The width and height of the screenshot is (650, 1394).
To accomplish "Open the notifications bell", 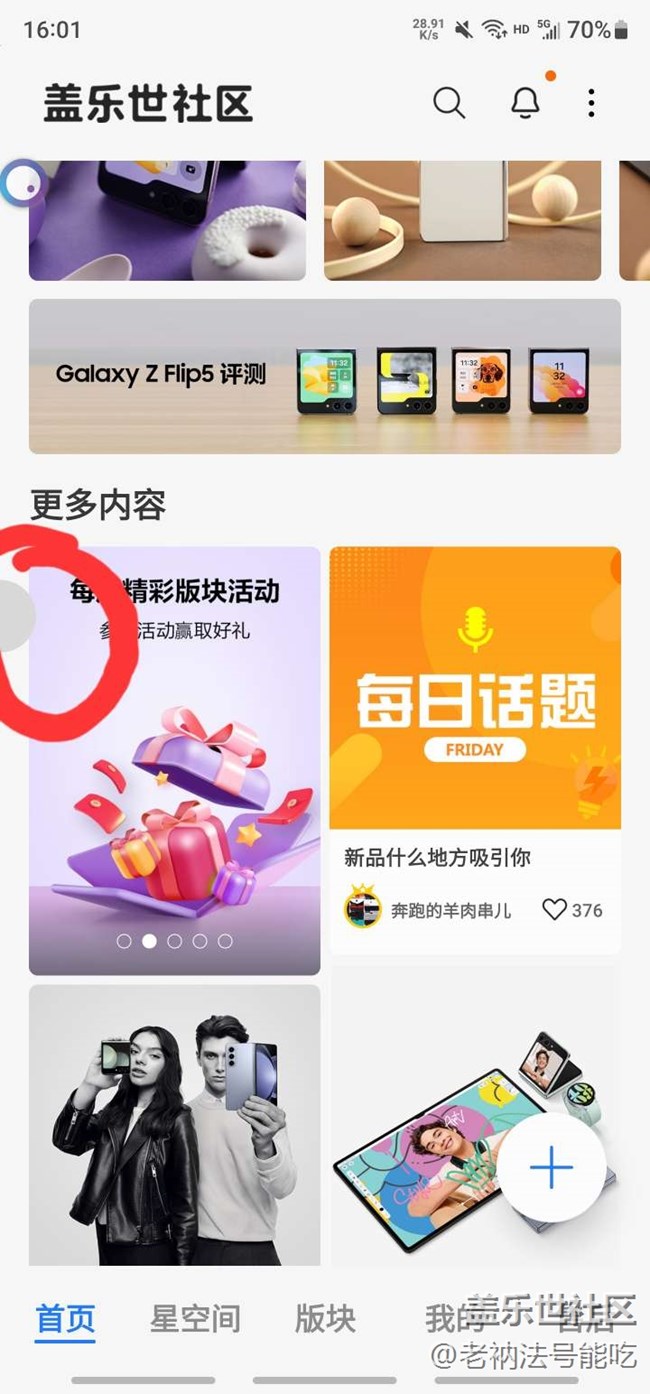I will tap(525, 103).
